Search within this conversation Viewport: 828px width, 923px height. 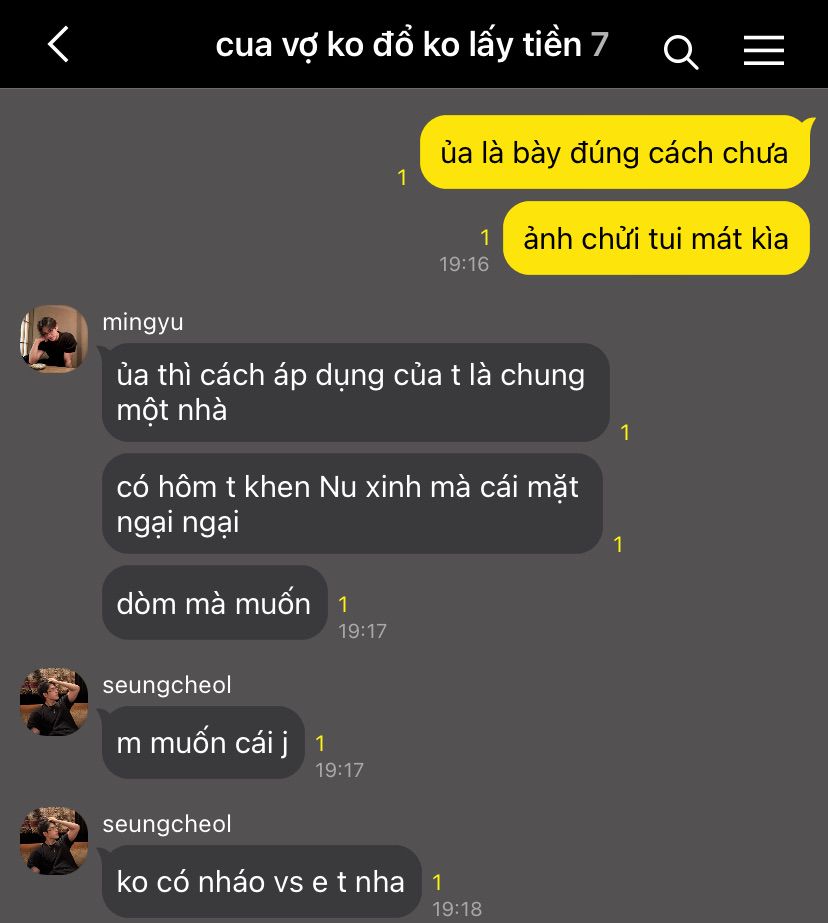[x=681, y=50]
